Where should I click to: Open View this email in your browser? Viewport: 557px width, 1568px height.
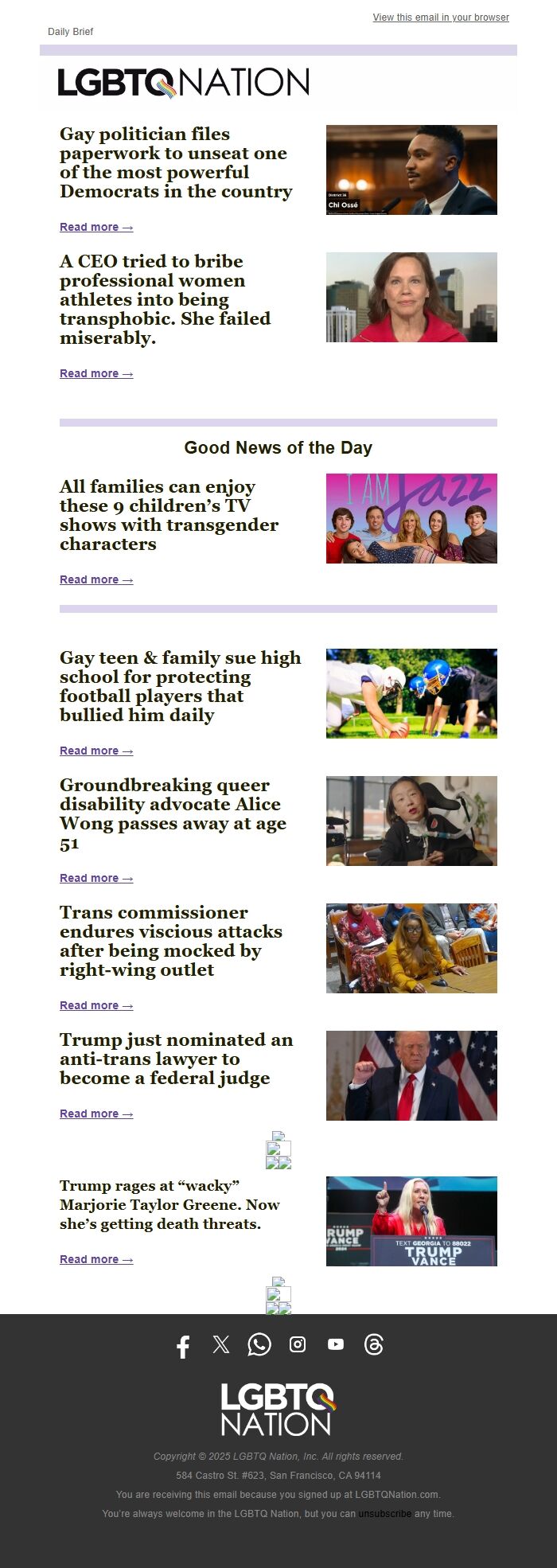click(441, 18)
